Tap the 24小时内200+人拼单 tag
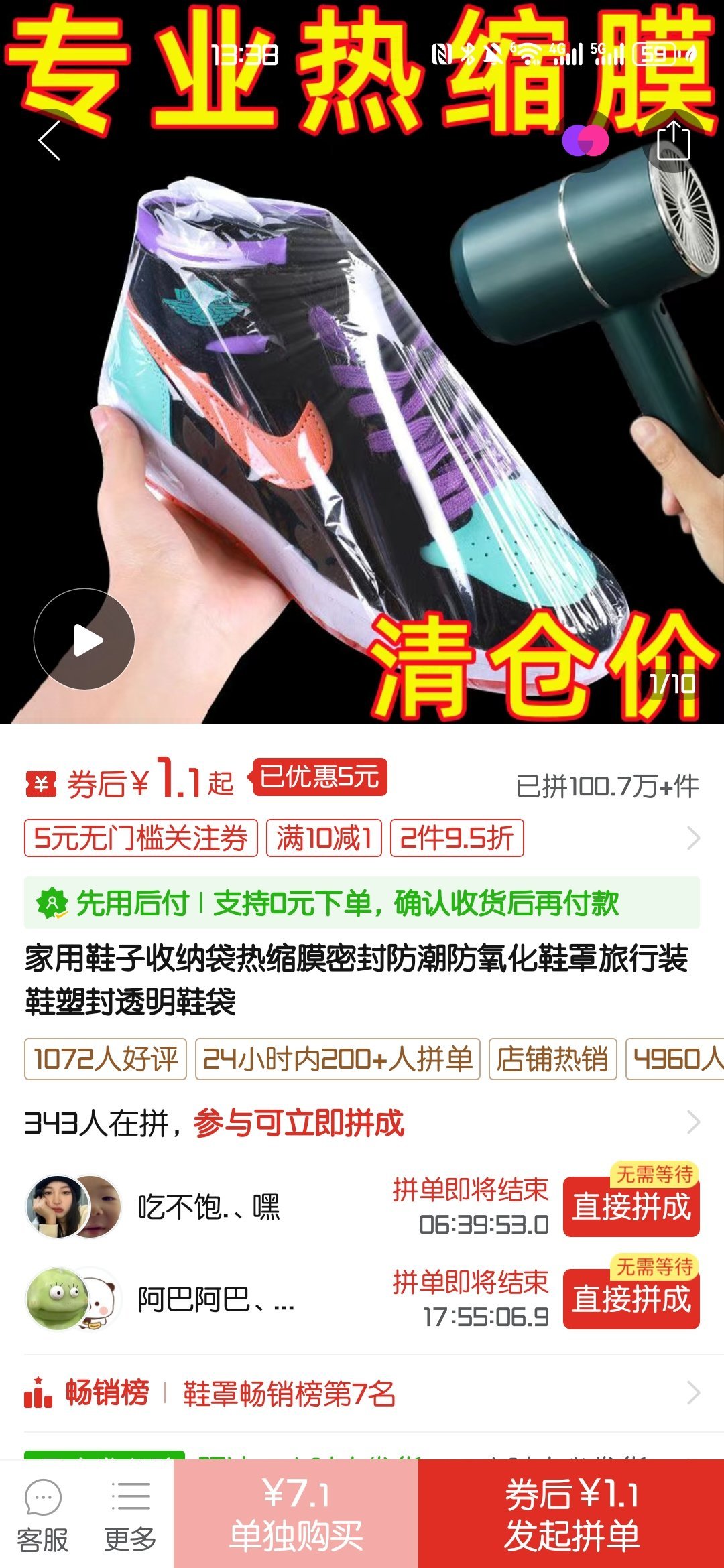This screenshot has height=1568, width=724. coord(337,1059)
